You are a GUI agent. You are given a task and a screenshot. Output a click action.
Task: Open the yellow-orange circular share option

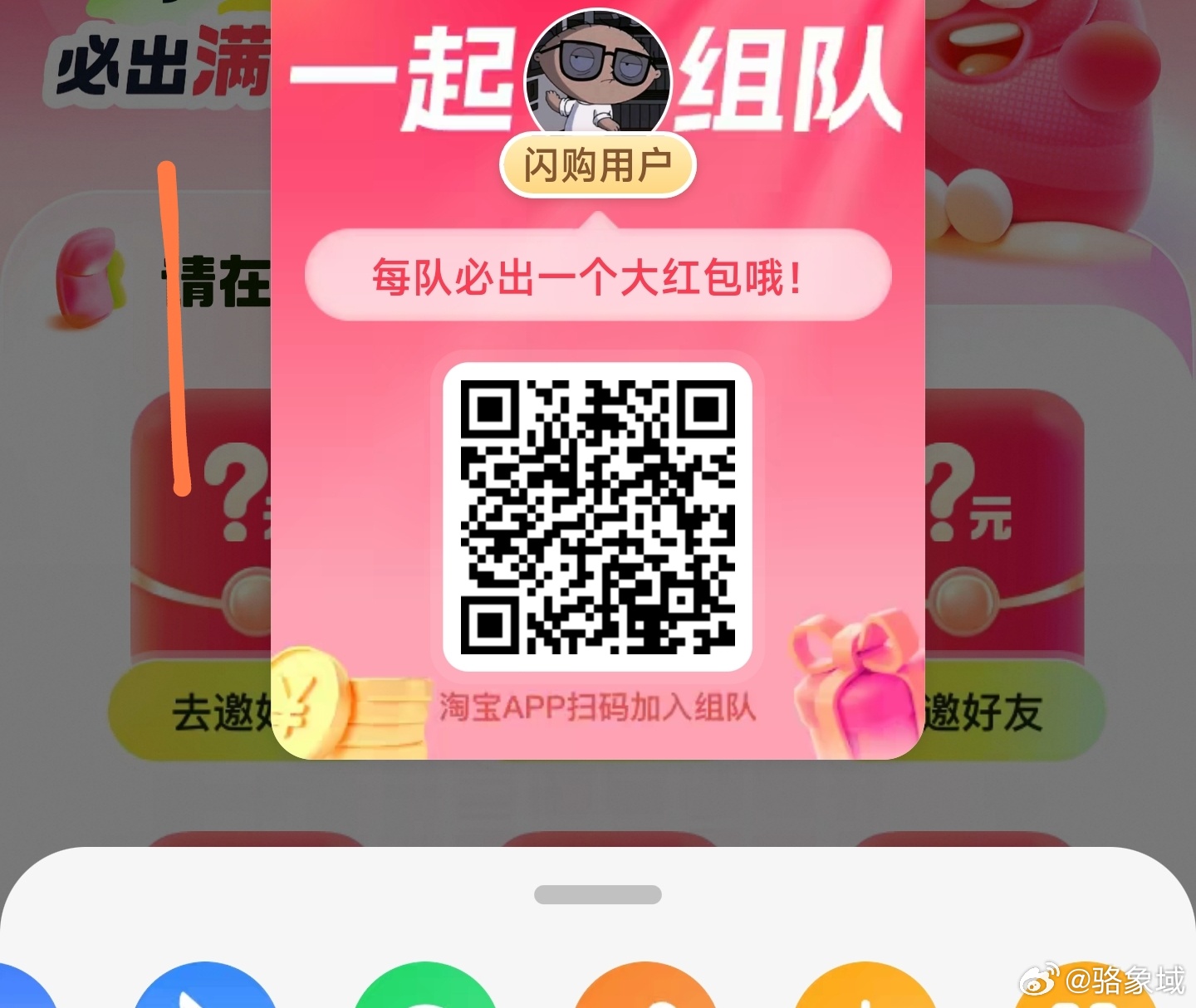coord(865,990)
